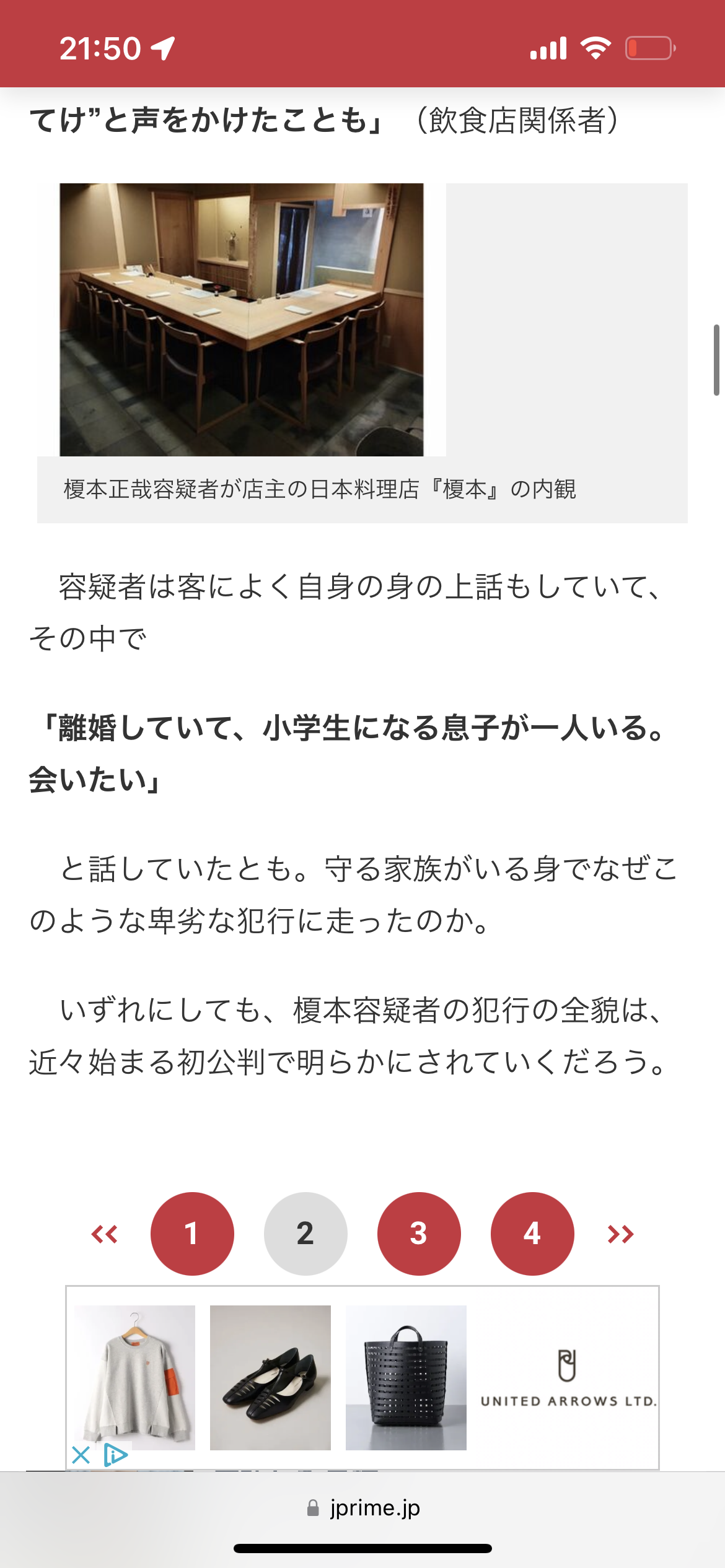Tap the jprime.jp address bar
The image size is (725, 1568).
(363, 1508)
